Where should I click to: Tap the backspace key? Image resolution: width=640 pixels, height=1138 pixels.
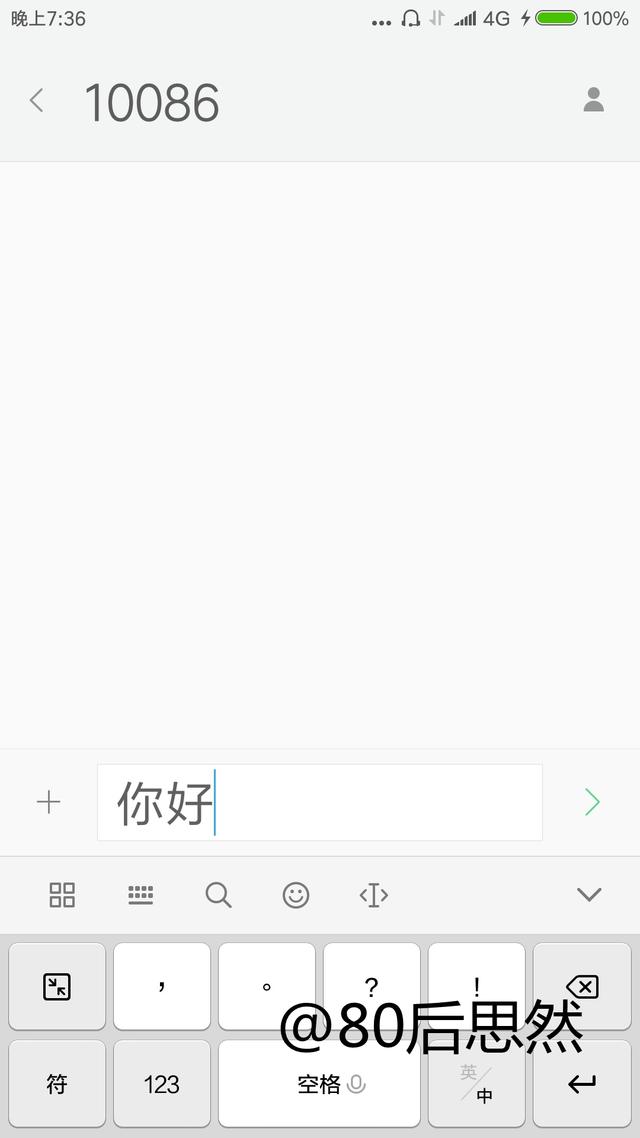click(582, 986)
